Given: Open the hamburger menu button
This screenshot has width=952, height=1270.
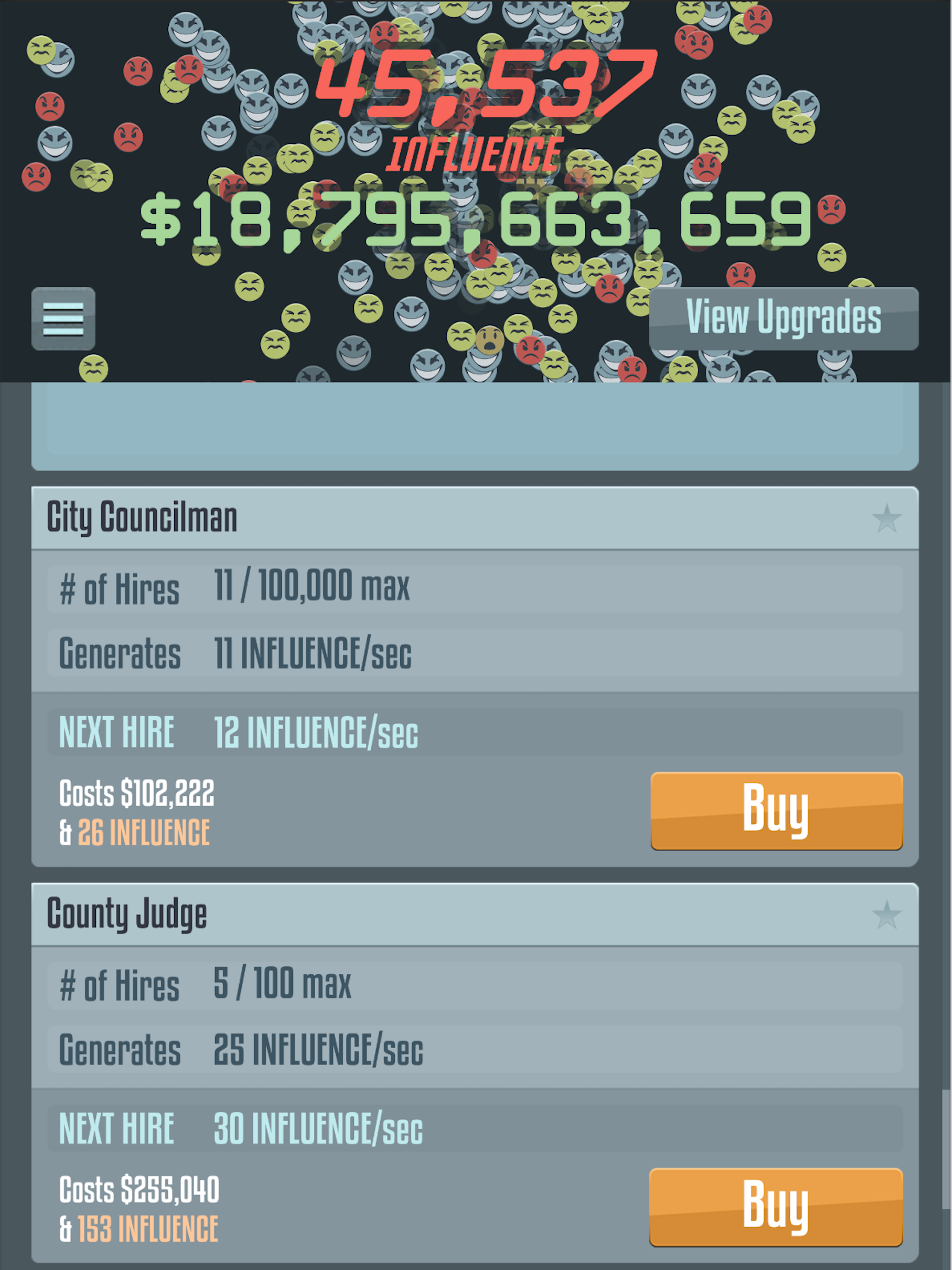Looking at the screenshot, I should 63,318.
